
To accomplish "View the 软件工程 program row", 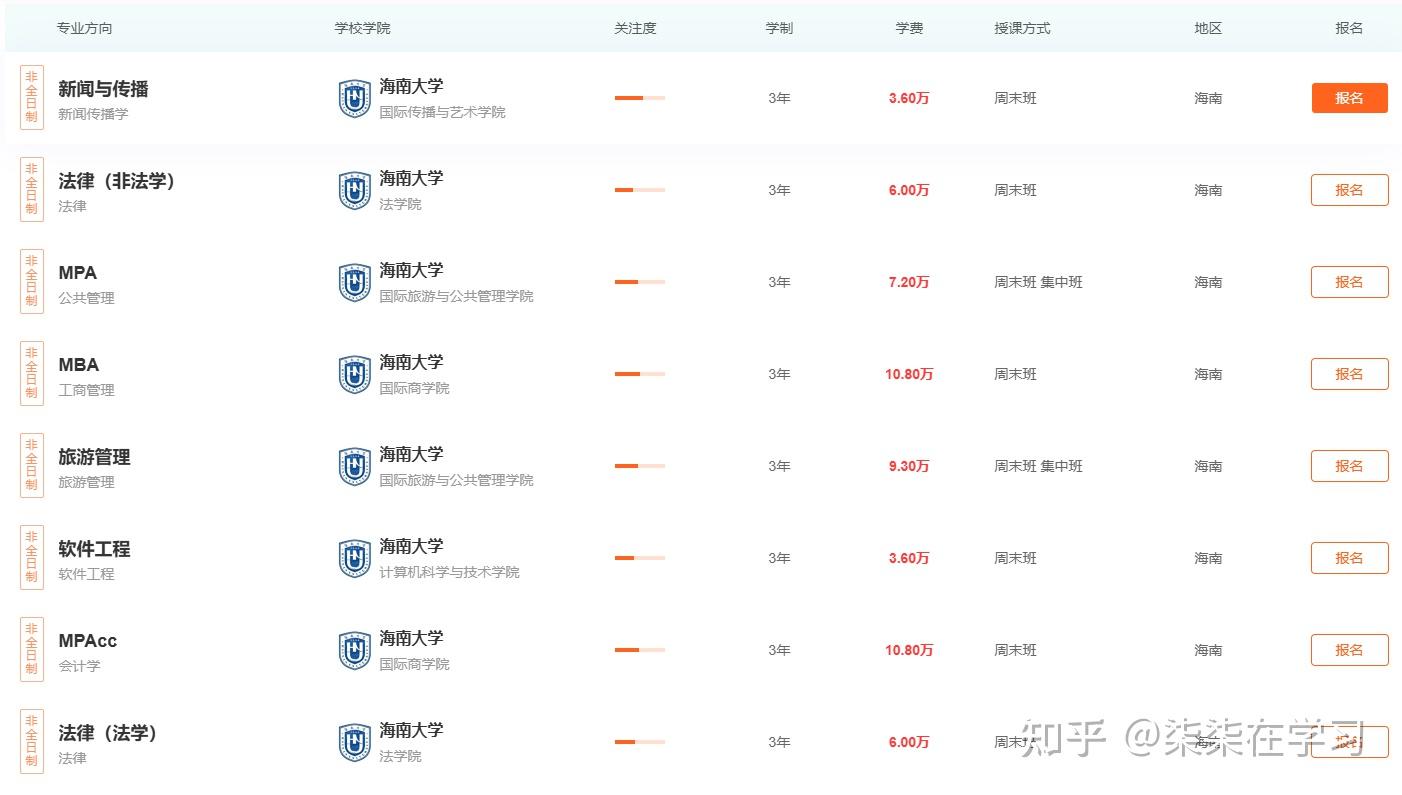I will [x=94, y=549].
